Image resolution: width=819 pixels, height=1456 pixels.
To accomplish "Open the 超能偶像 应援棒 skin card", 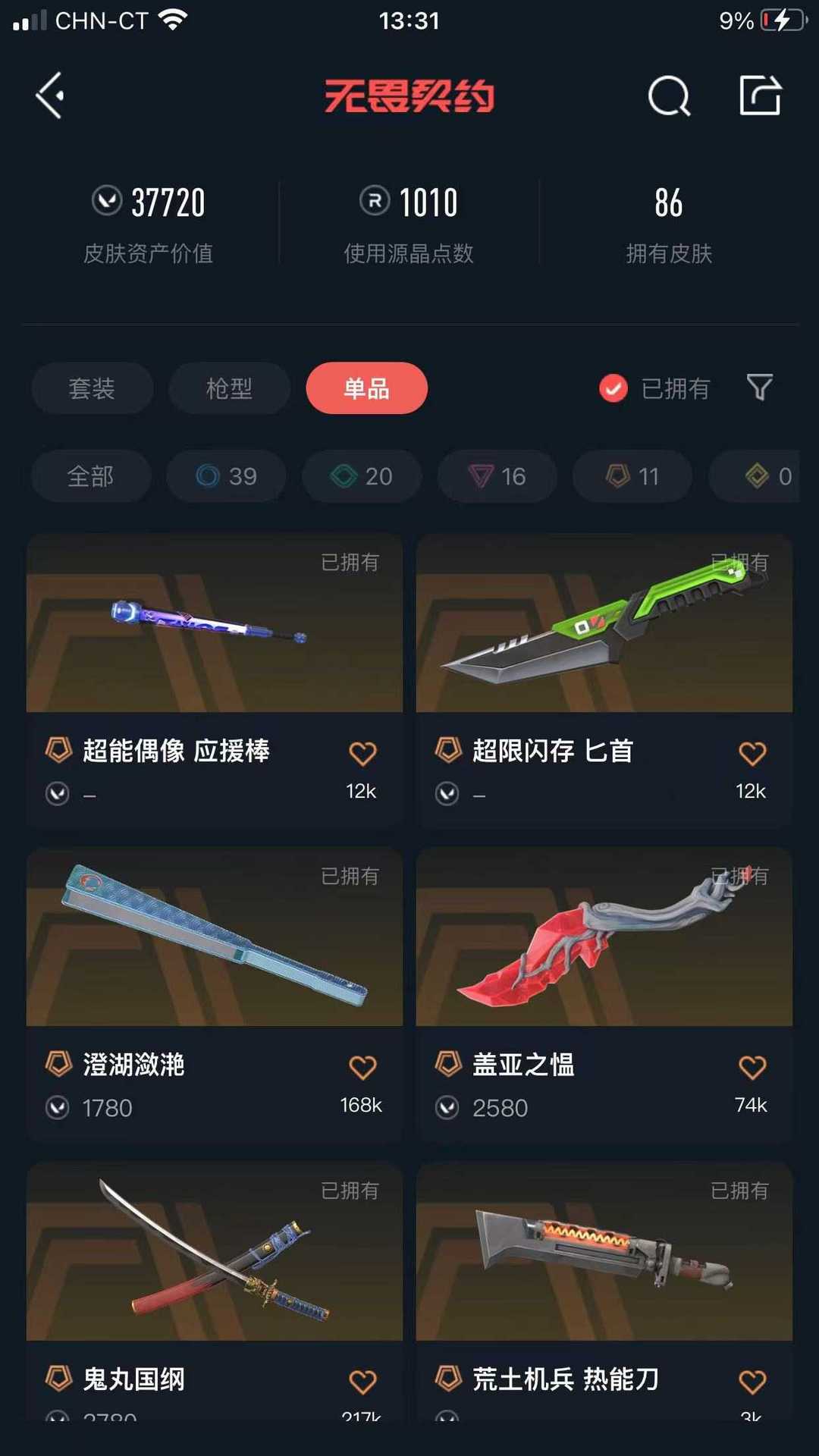I will pos(215,680).
